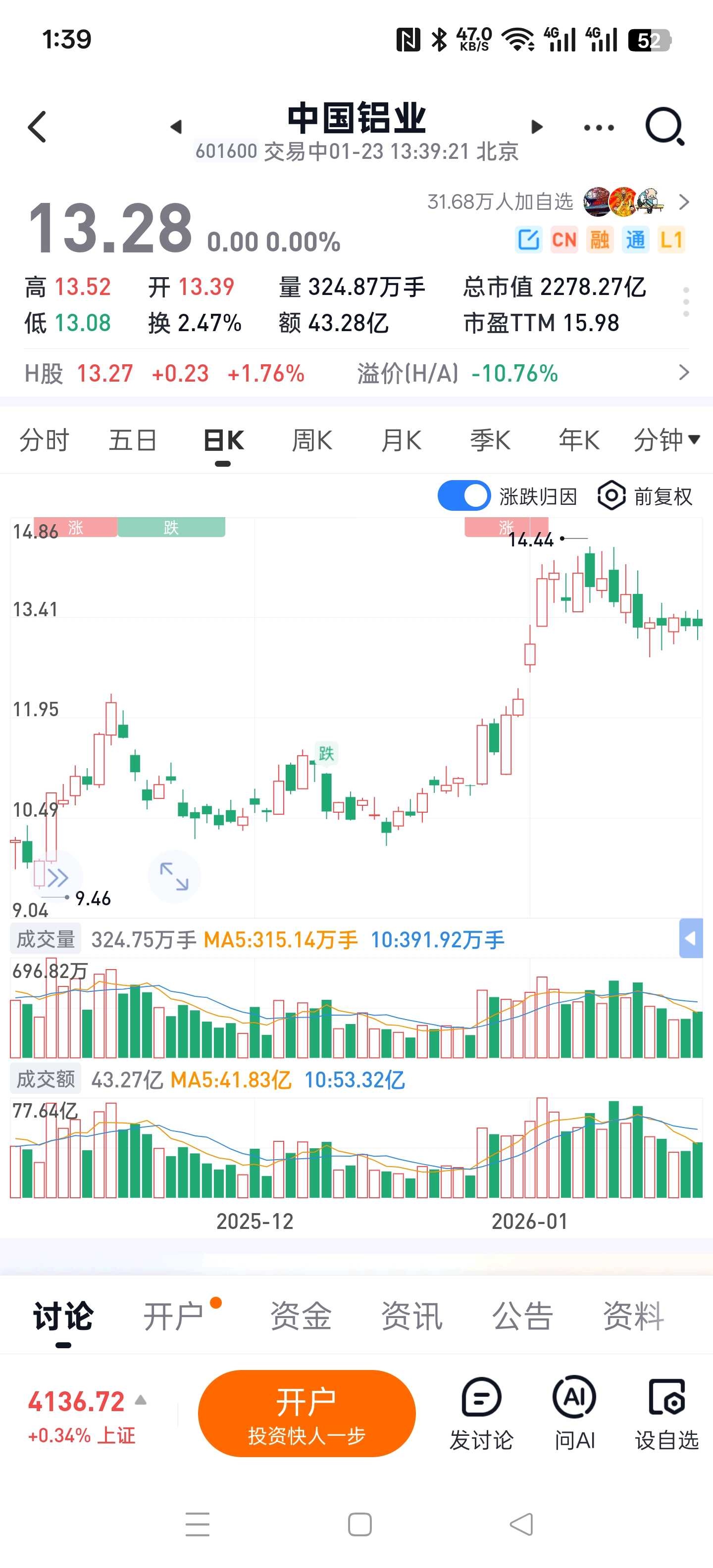Image resolution: width=713 pixels, height=1568 pixels.
Task: Switch to the 资金 tab
Action: click(x=301, y=1316)
